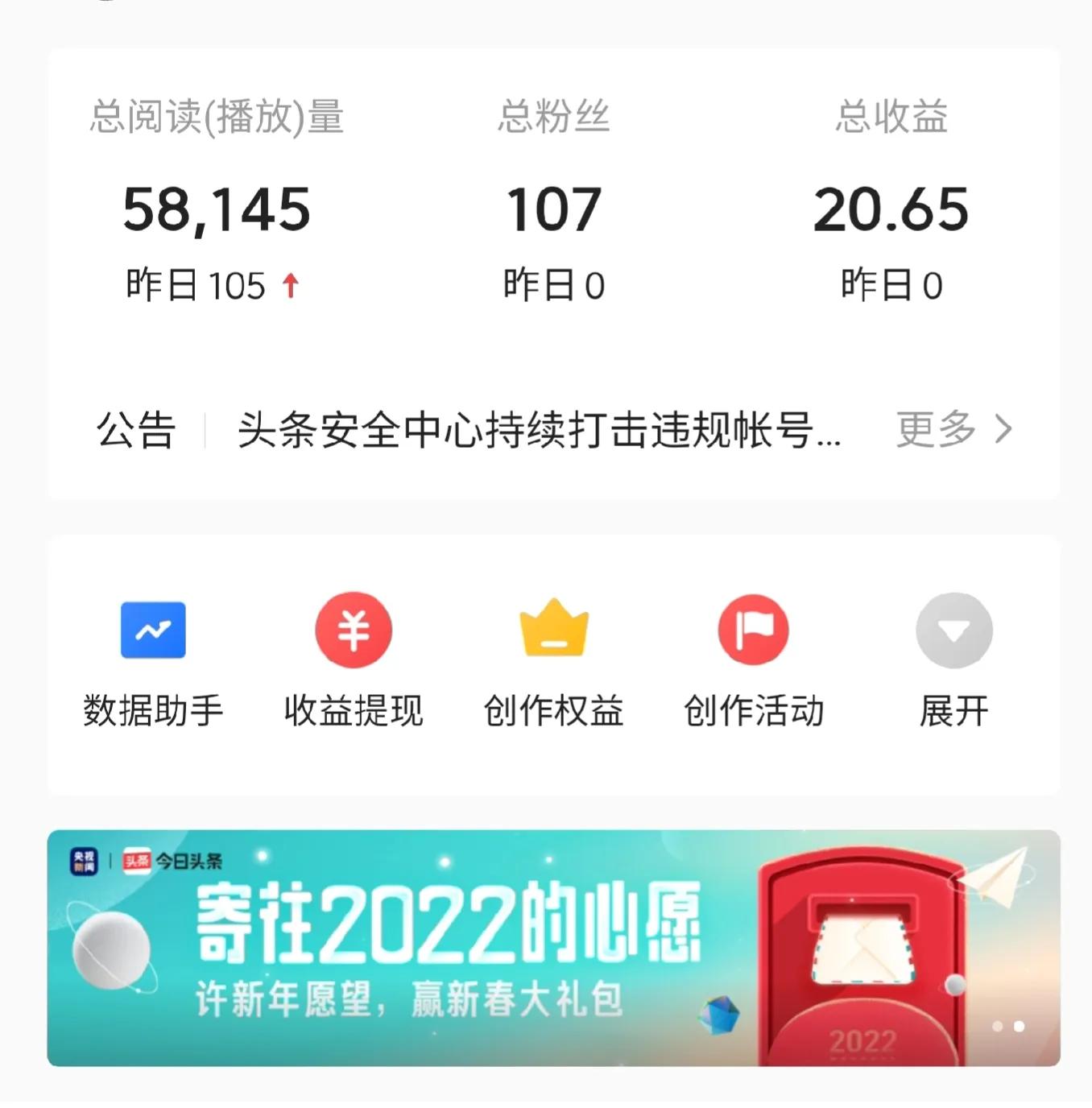Click the 创作活动 flag icon

point(752,630)
